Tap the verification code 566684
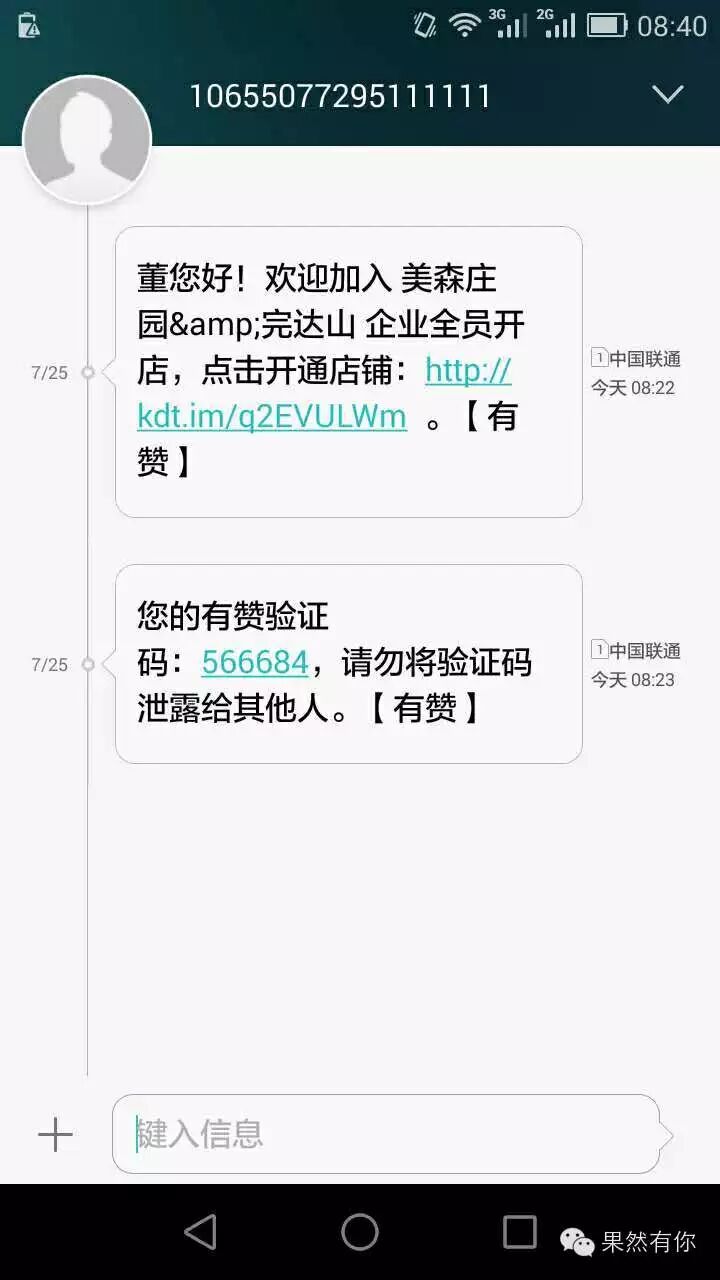The height and width of the screenshot is (1280, 720). [x=254, y=662]
